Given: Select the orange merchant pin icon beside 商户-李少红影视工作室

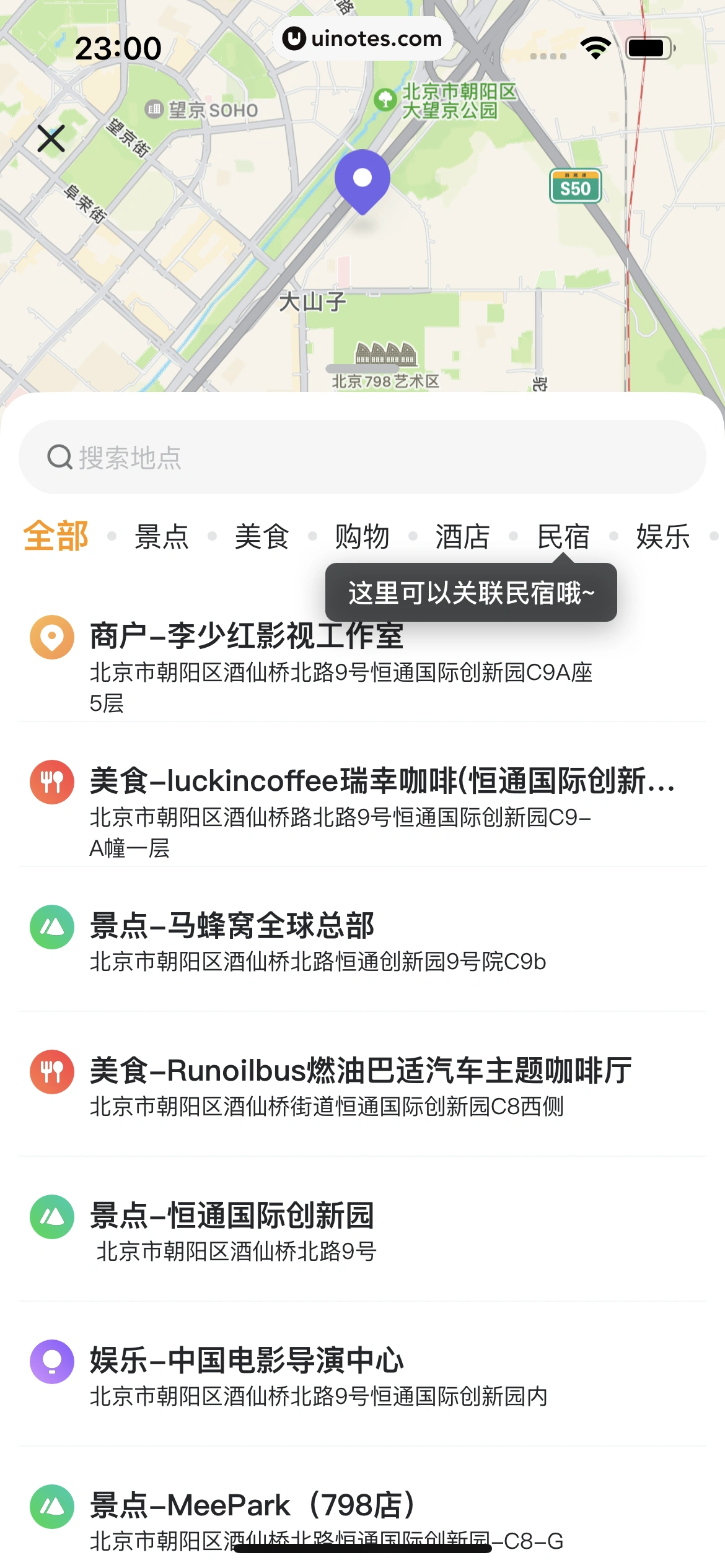Looking at the screenshot, I should coord(52,636).
